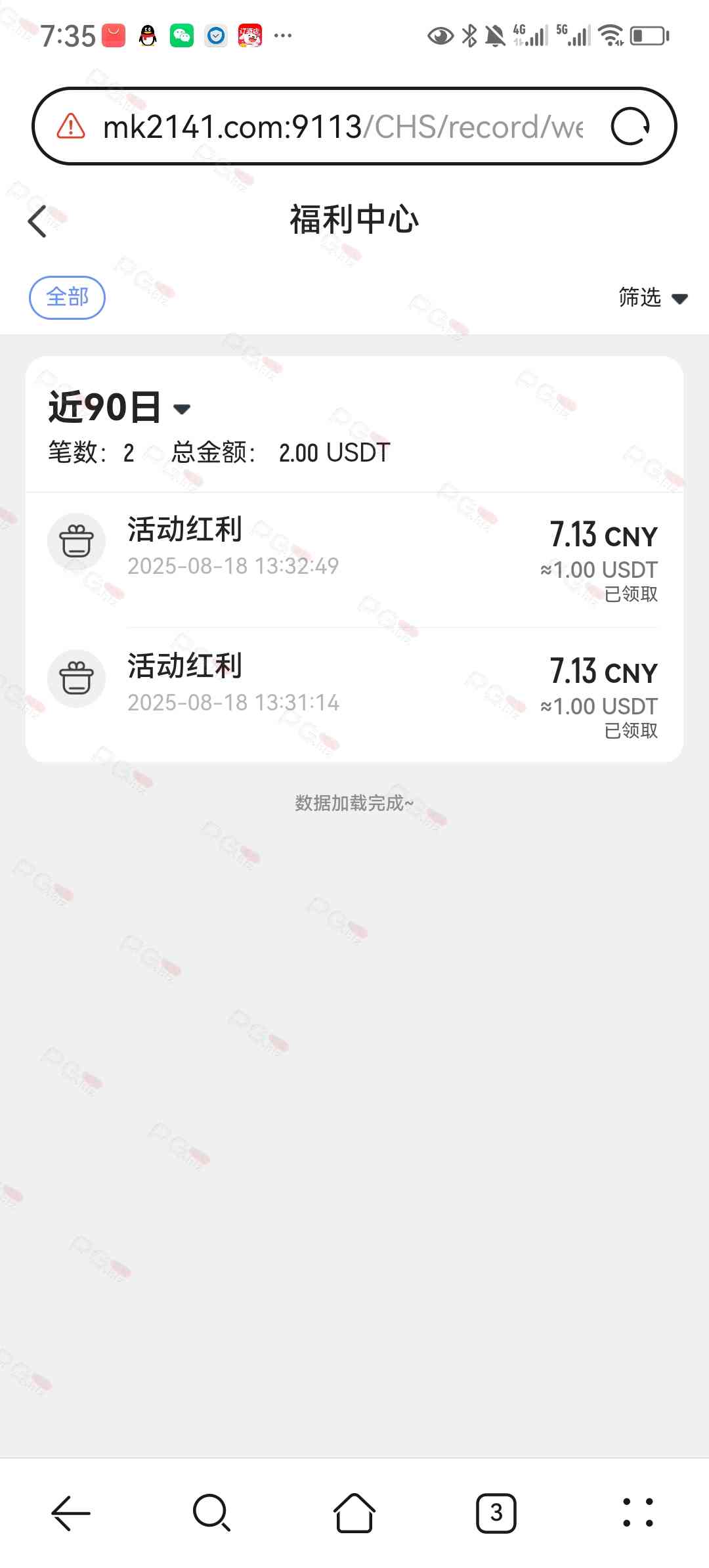This screenshot has width=709, height=1568.
Task: Open the browser four-dot menu
Action: coord(637,1513)
